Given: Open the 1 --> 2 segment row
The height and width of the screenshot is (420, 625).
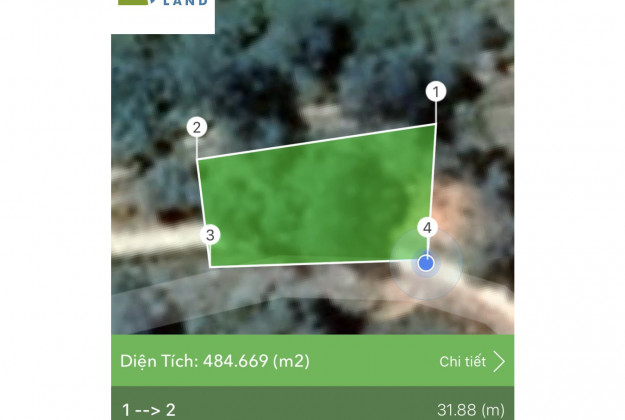Looking at the screenshot, I should tap(312, 408).
